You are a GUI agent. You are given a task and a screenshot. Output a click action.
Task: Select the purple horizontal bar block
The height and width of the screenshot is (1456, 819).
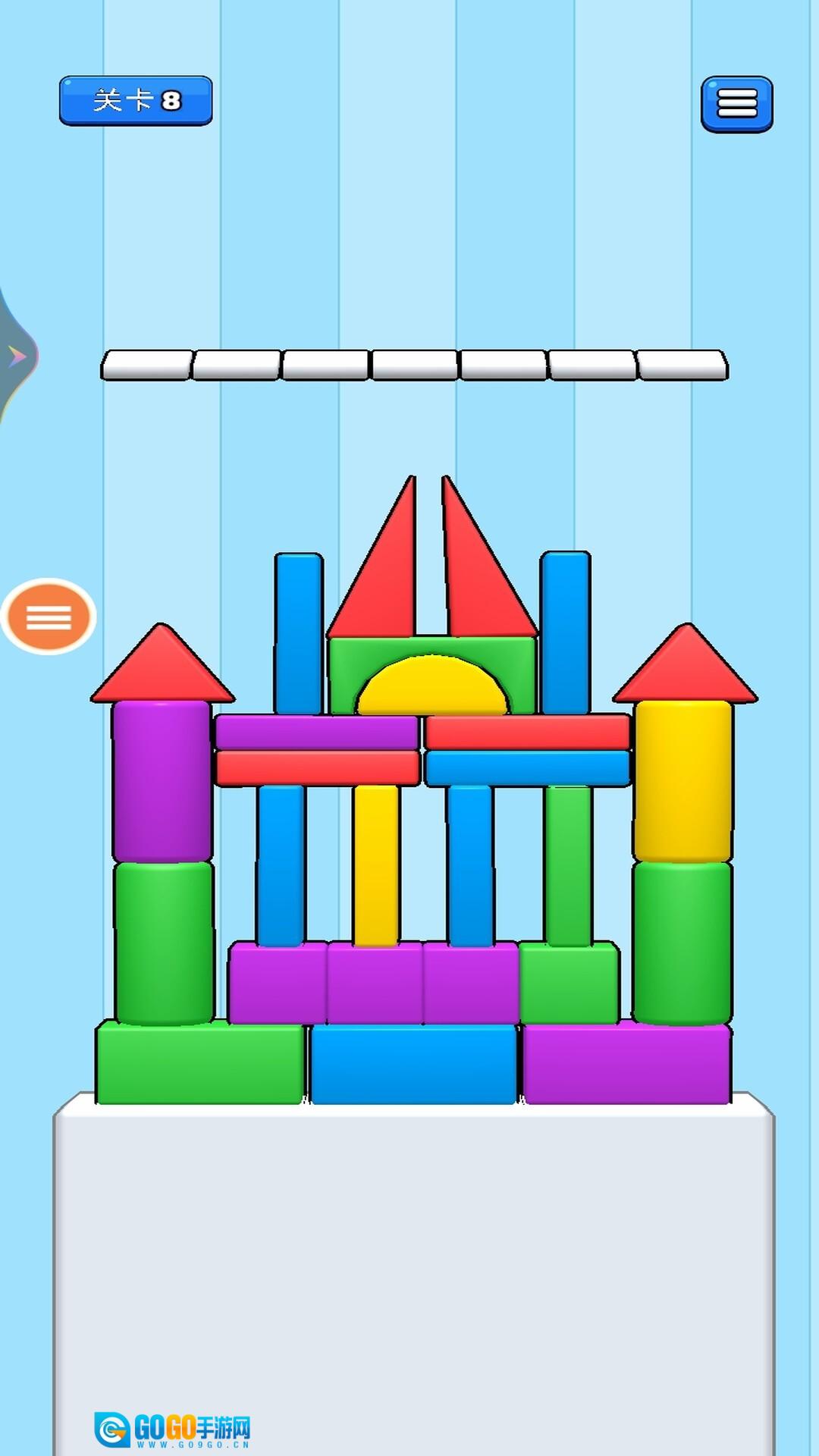pos(316,733)
